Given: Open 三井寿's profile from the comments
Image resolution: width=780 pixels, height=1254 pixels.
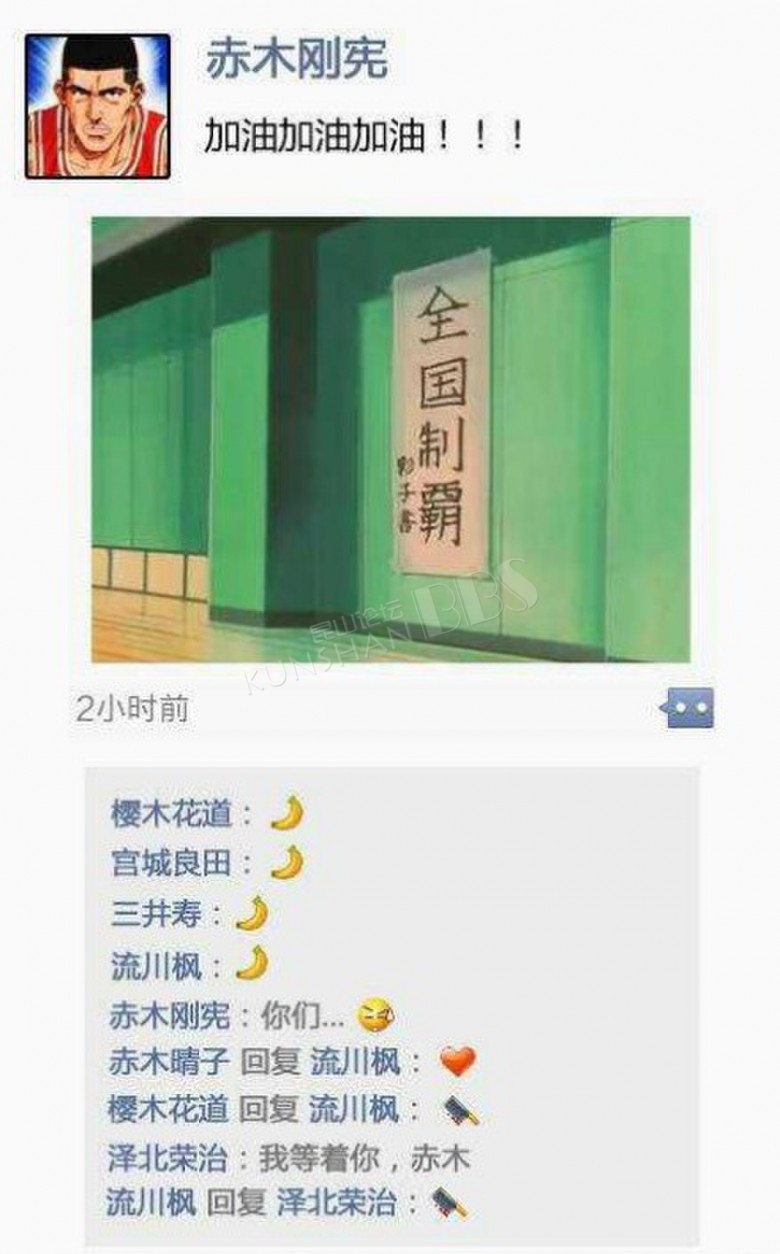Looking at the screenshot, I should (x=155, y=914).
